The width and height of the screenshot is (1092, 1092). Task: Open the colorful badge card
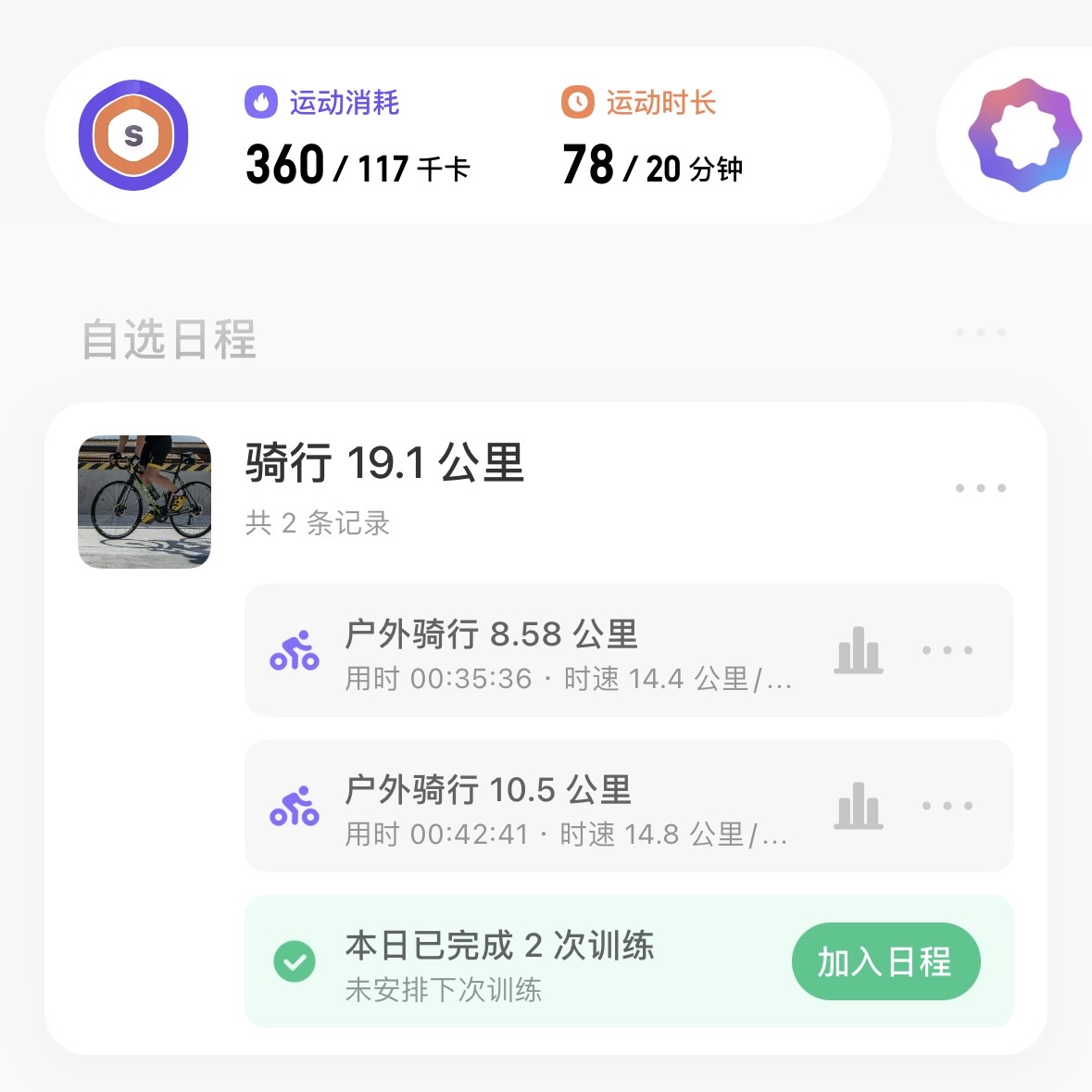coord(1024,135)
